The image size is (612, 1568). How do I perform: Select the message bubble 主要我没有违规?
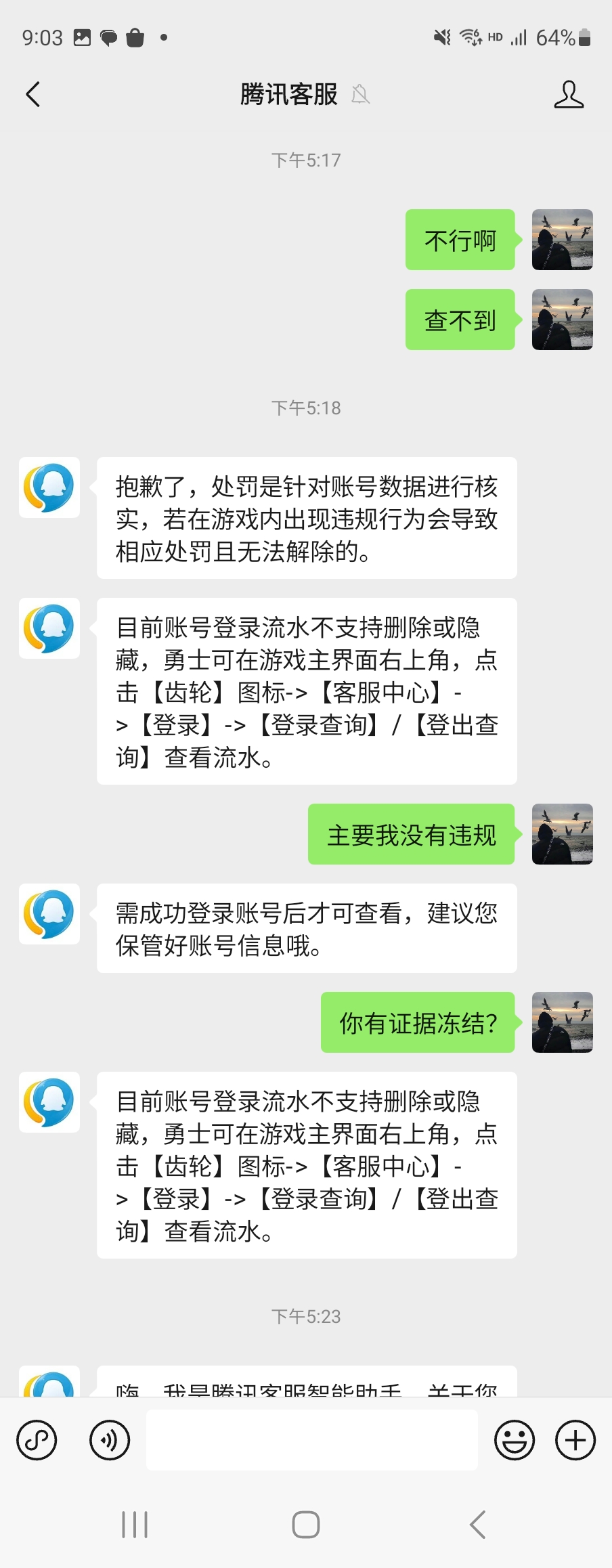coord(411,834)
